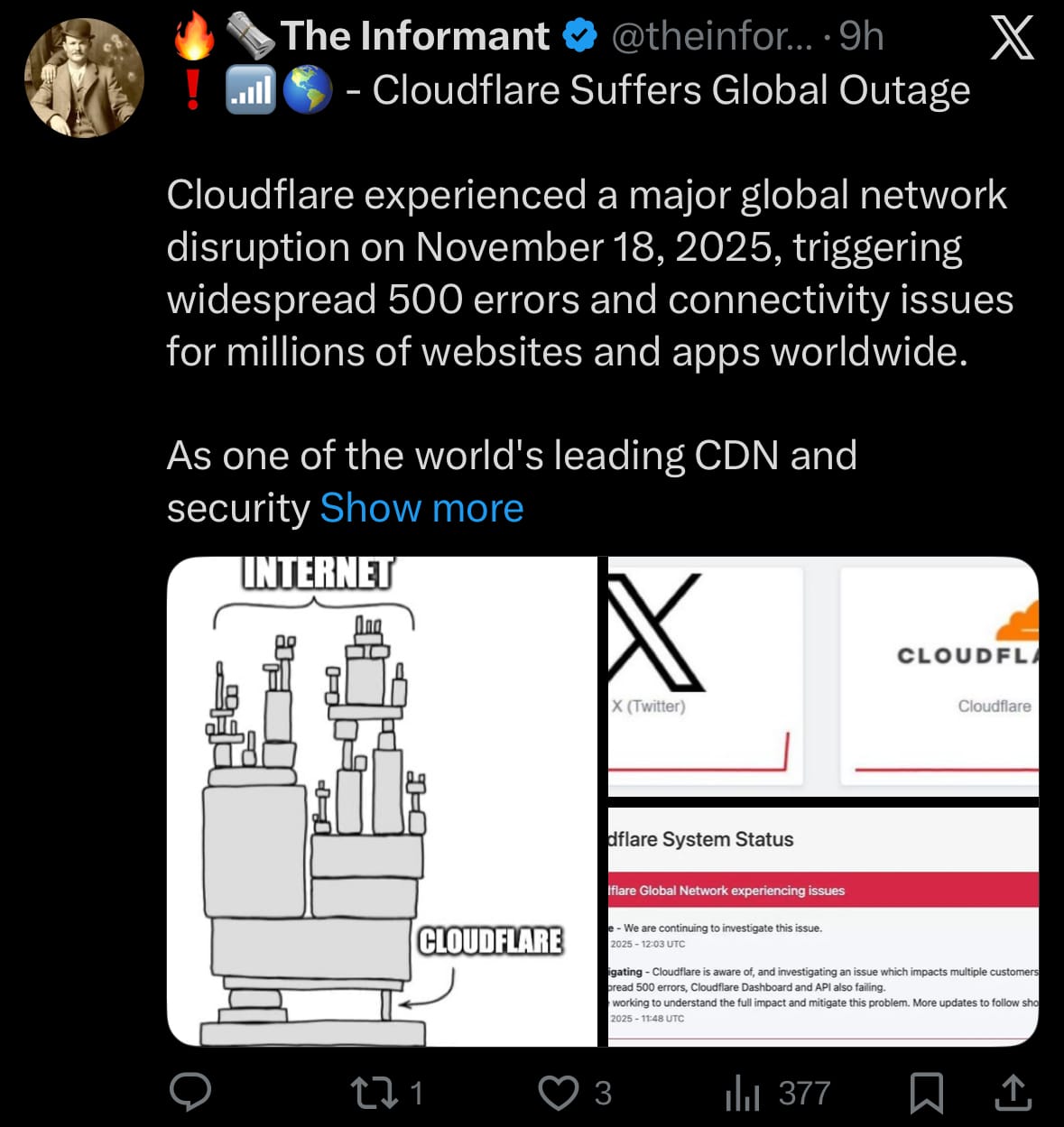This screenshot has width=1064, height=1127.
Task: Share the post via share icon
Action: 1013,1092
